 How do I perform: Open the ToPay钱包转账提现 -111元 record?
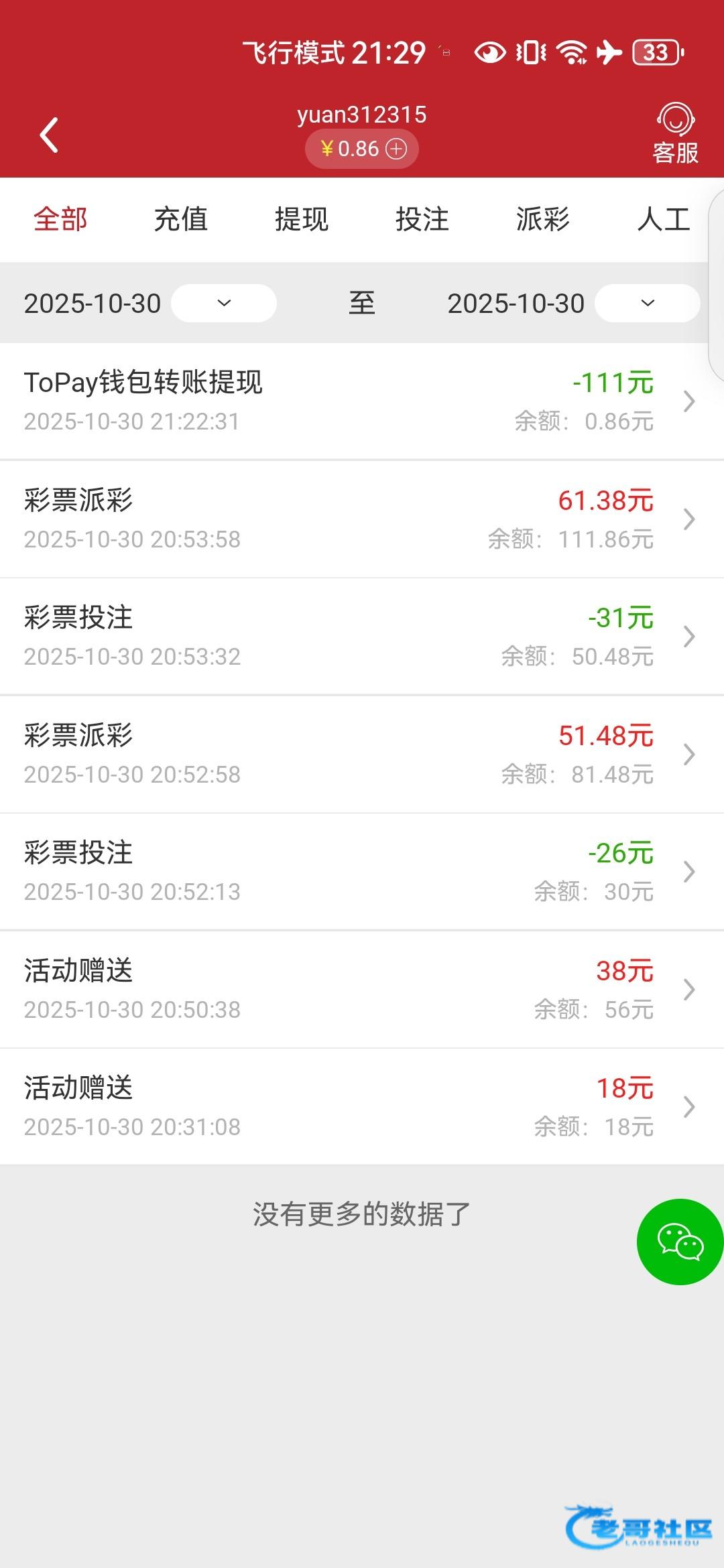(x=362, y=401)
